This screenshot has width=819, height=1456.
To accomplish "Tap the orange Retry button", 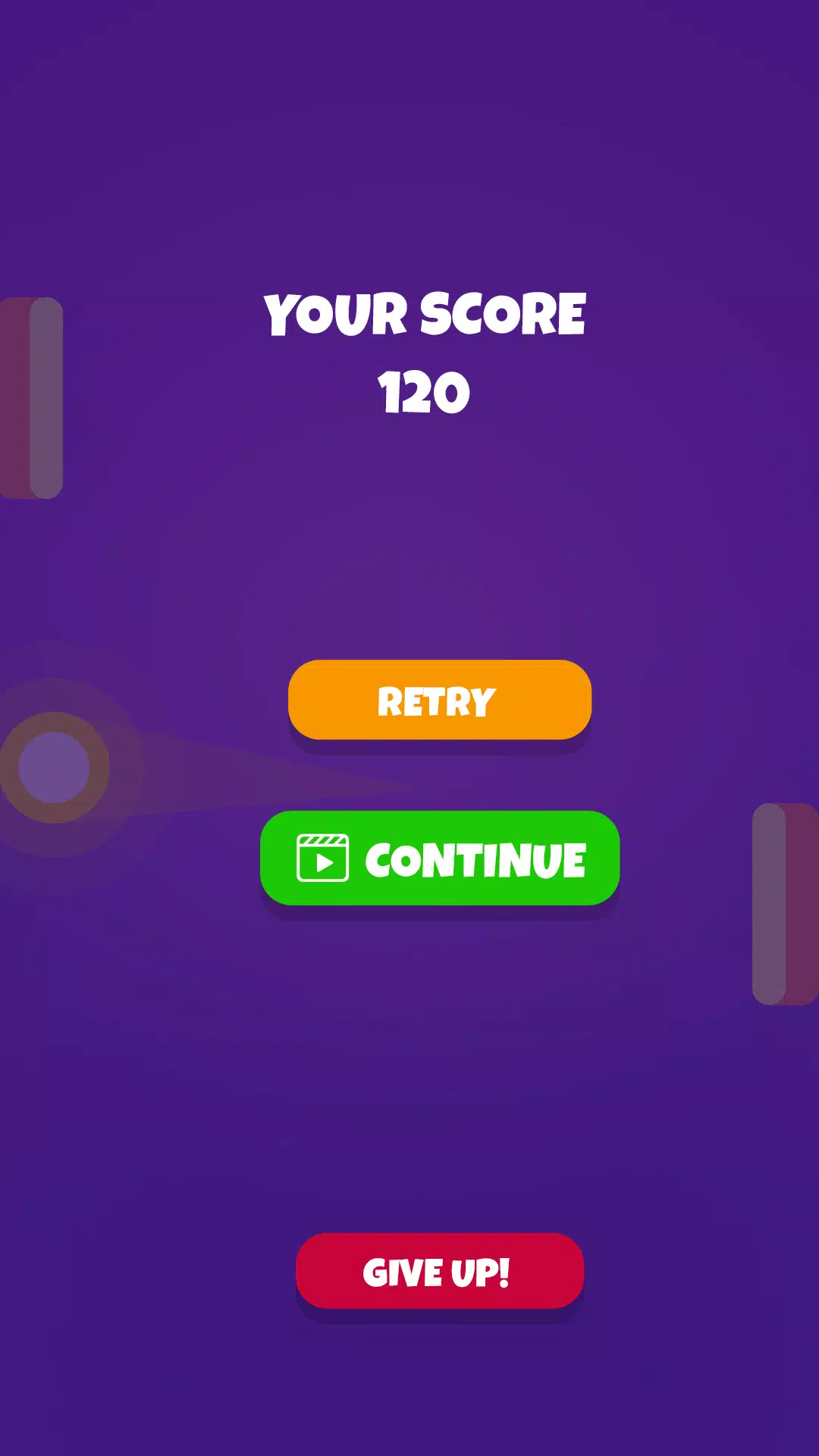I will [x=439, y=700].
